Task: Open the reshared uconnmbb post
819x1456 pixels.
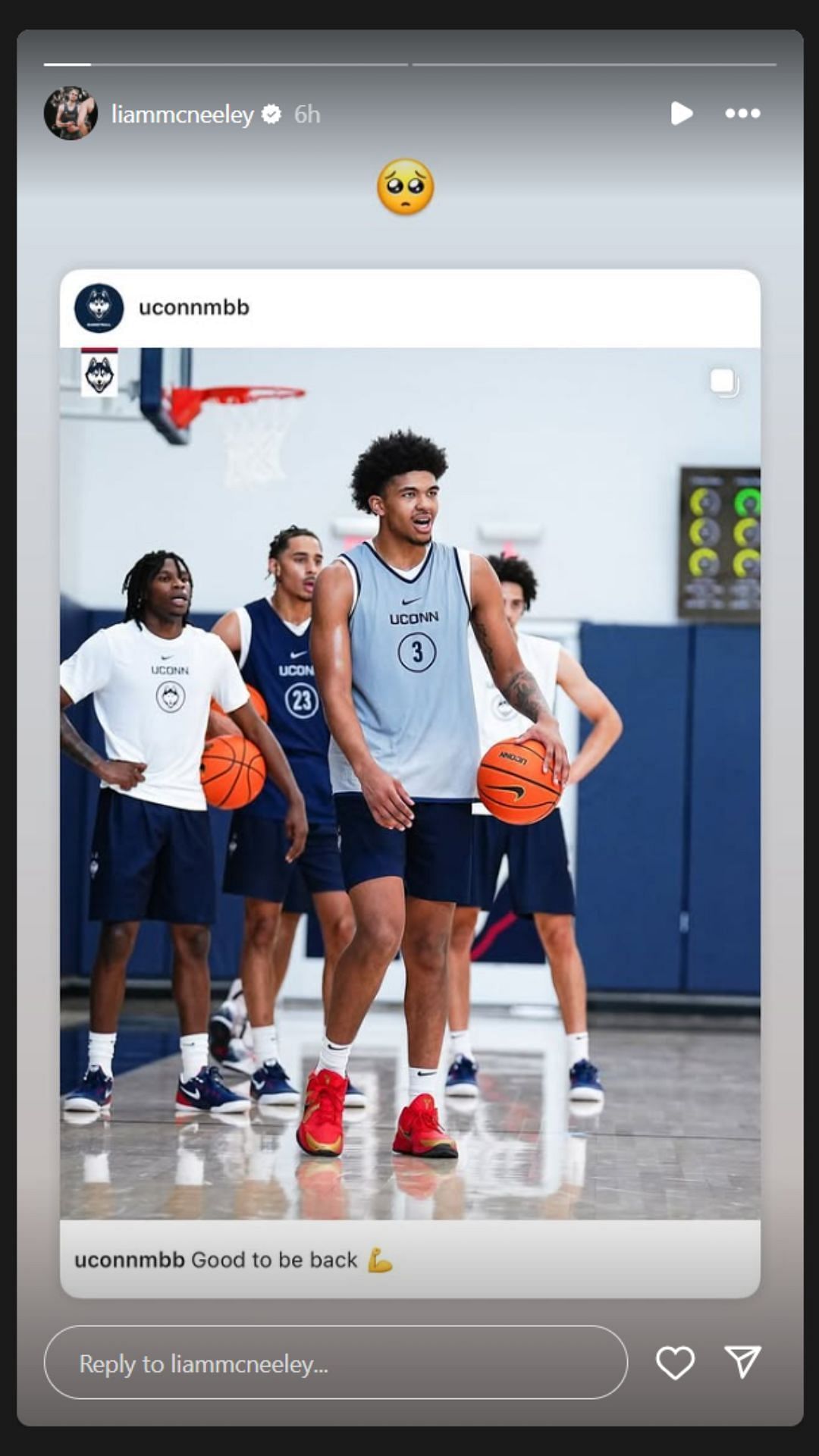Action: point(409,781)
